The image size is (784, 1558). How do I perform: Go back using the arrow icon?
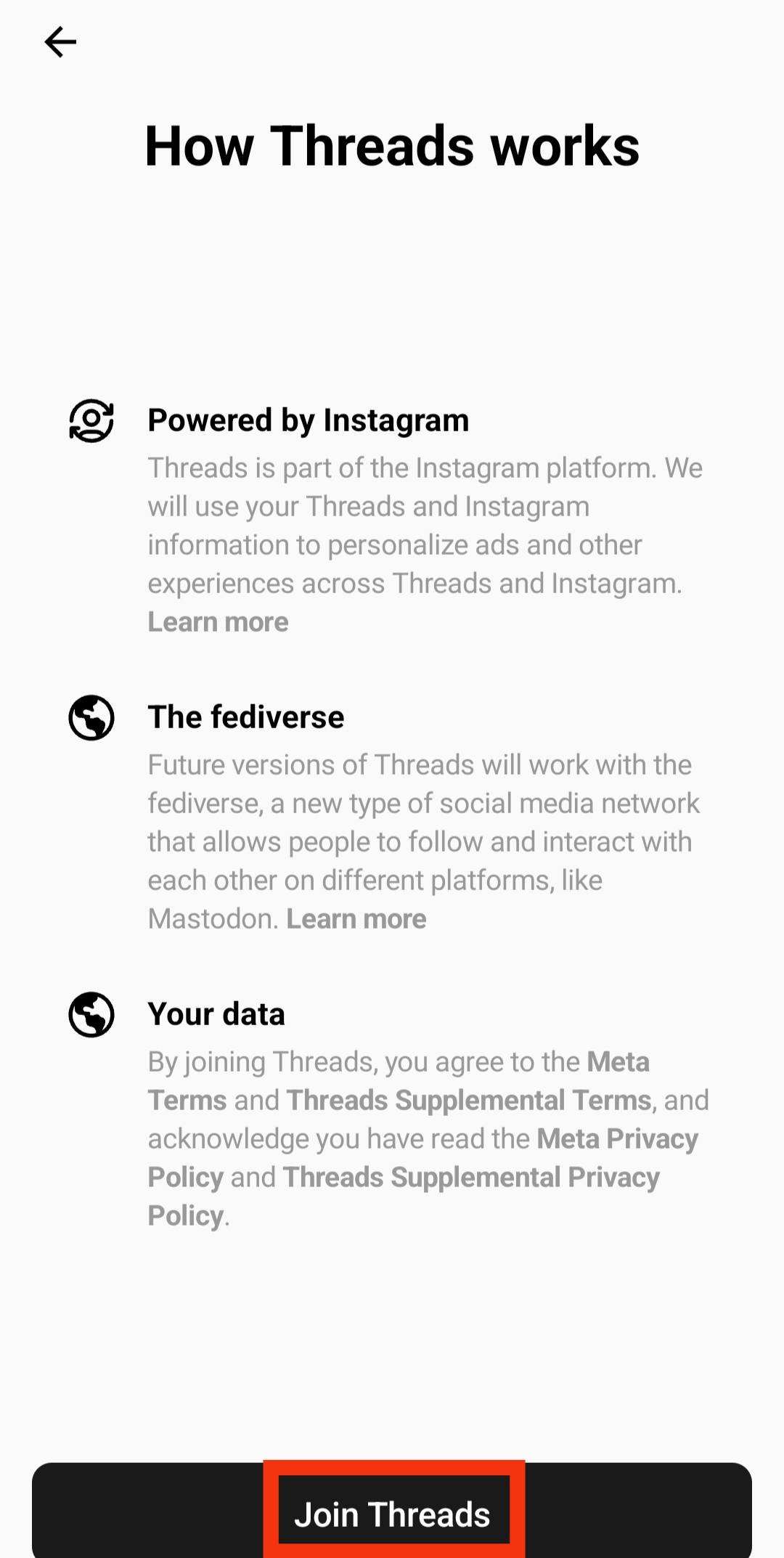(x=60, y=42)
